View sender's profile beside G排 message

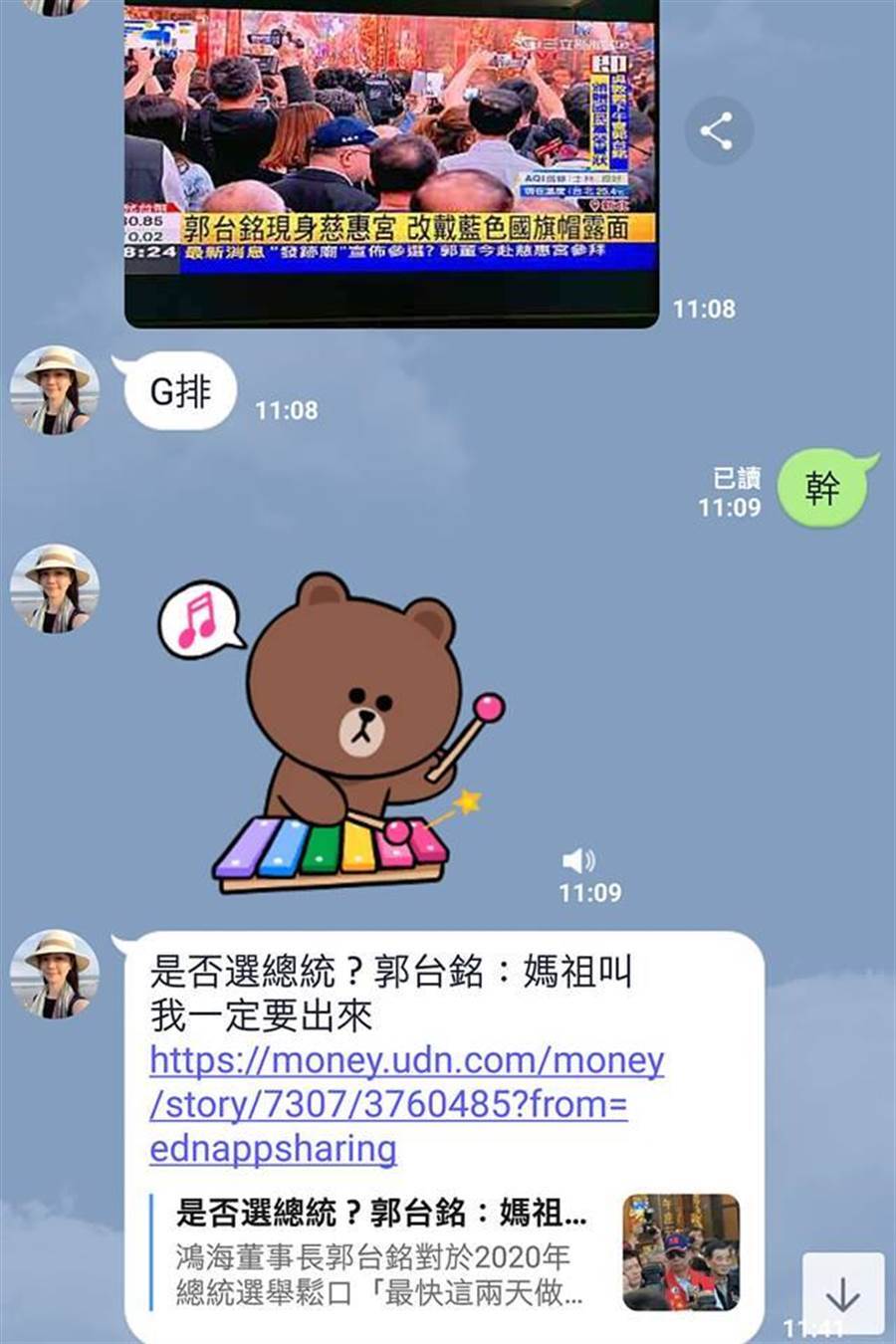[x=55, y=390]
